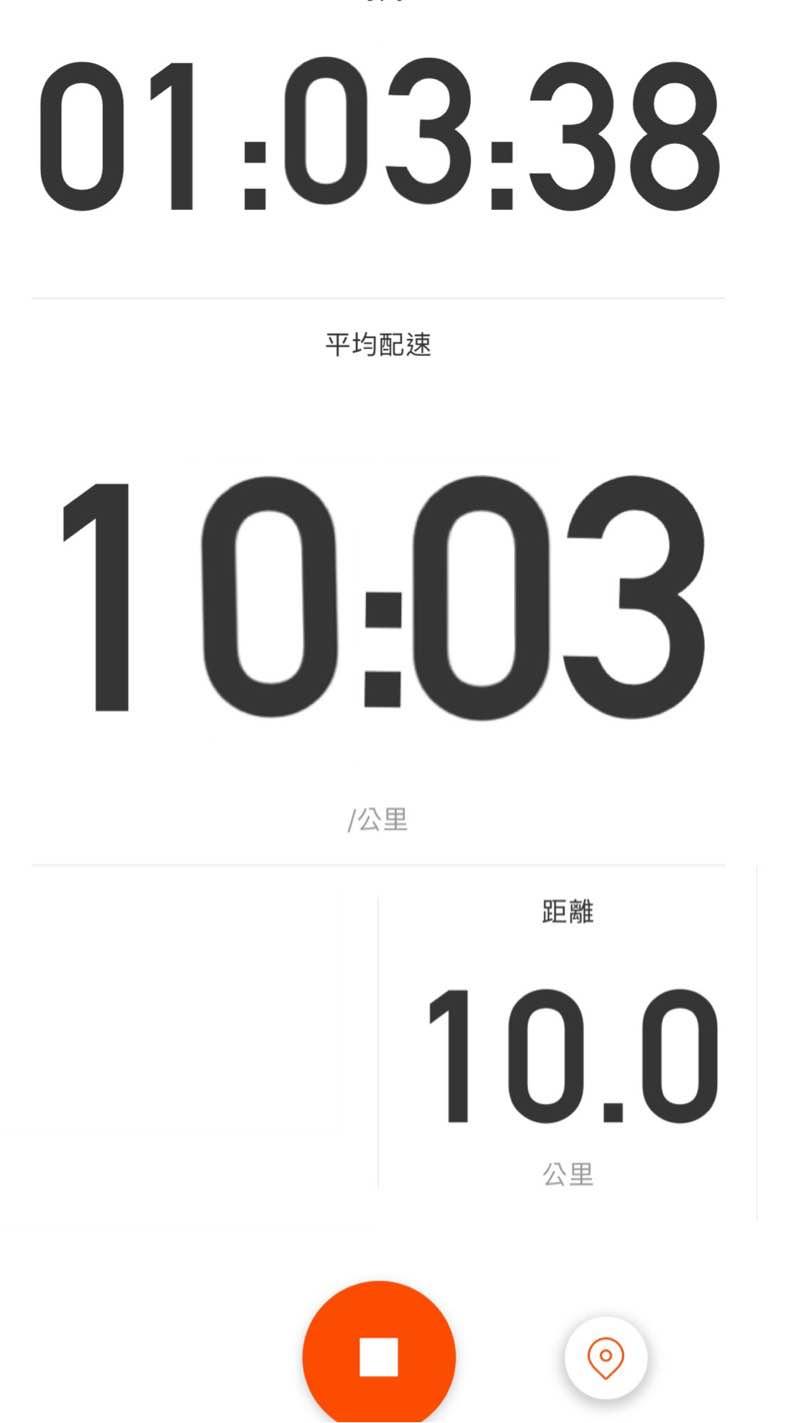Stop the activity recording
The height and width of the screenshot is (1423, 800).
(379, 1356)
